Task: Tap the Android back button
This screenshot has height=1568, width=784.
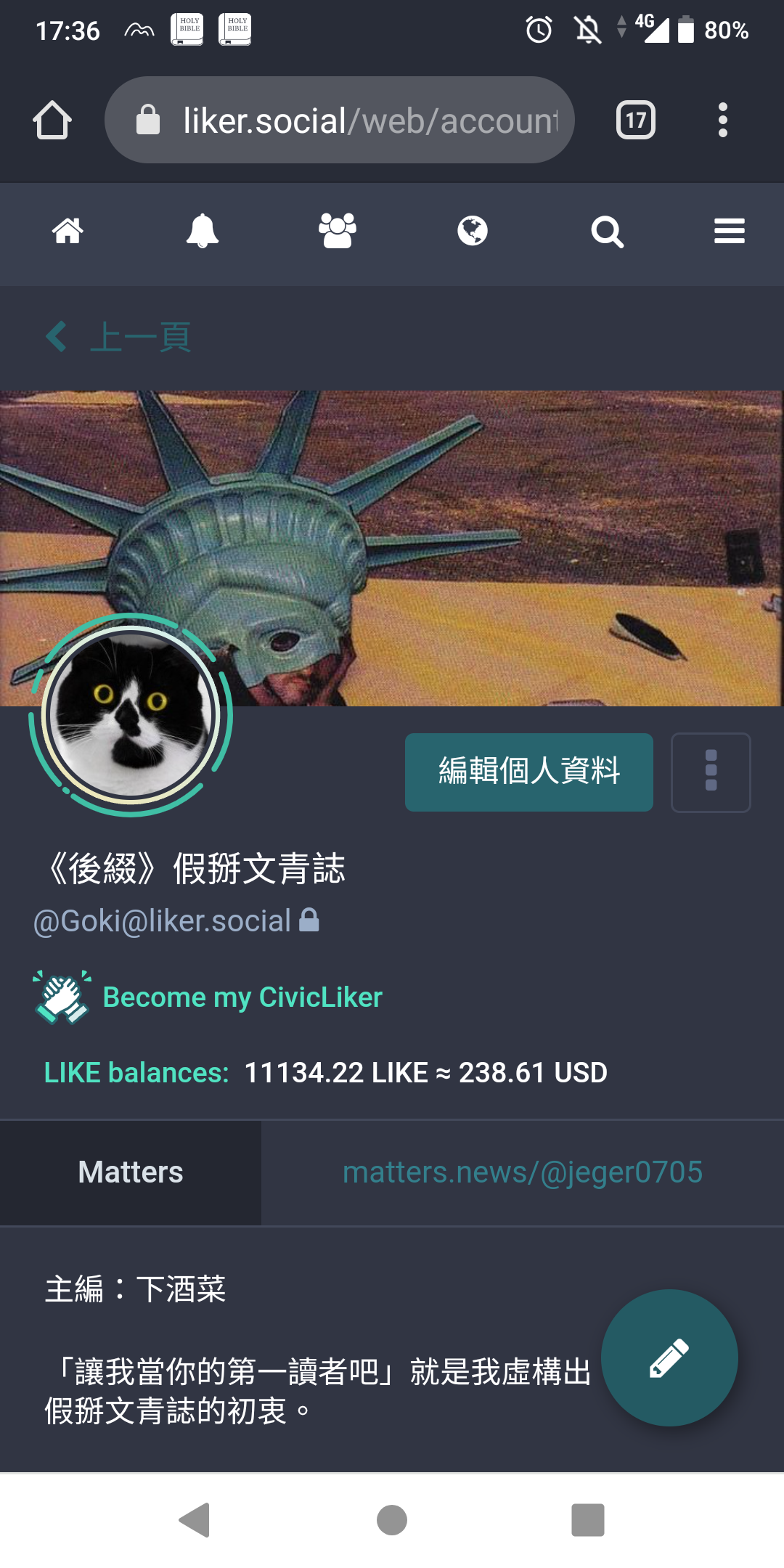Action: 195,1520
